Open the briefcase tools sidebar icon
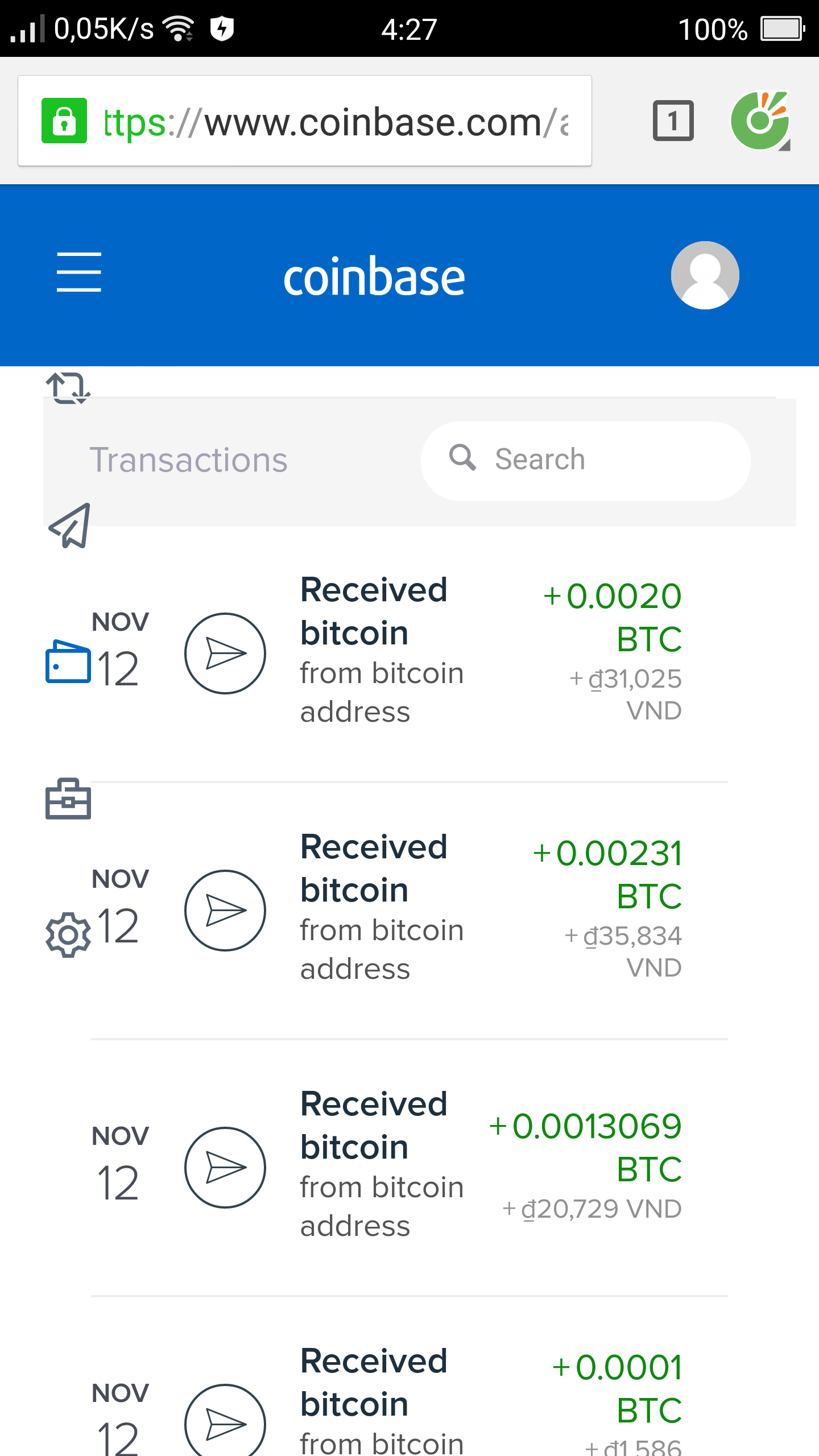Viewport: 819px width, 1456px height. pos(68,799)
